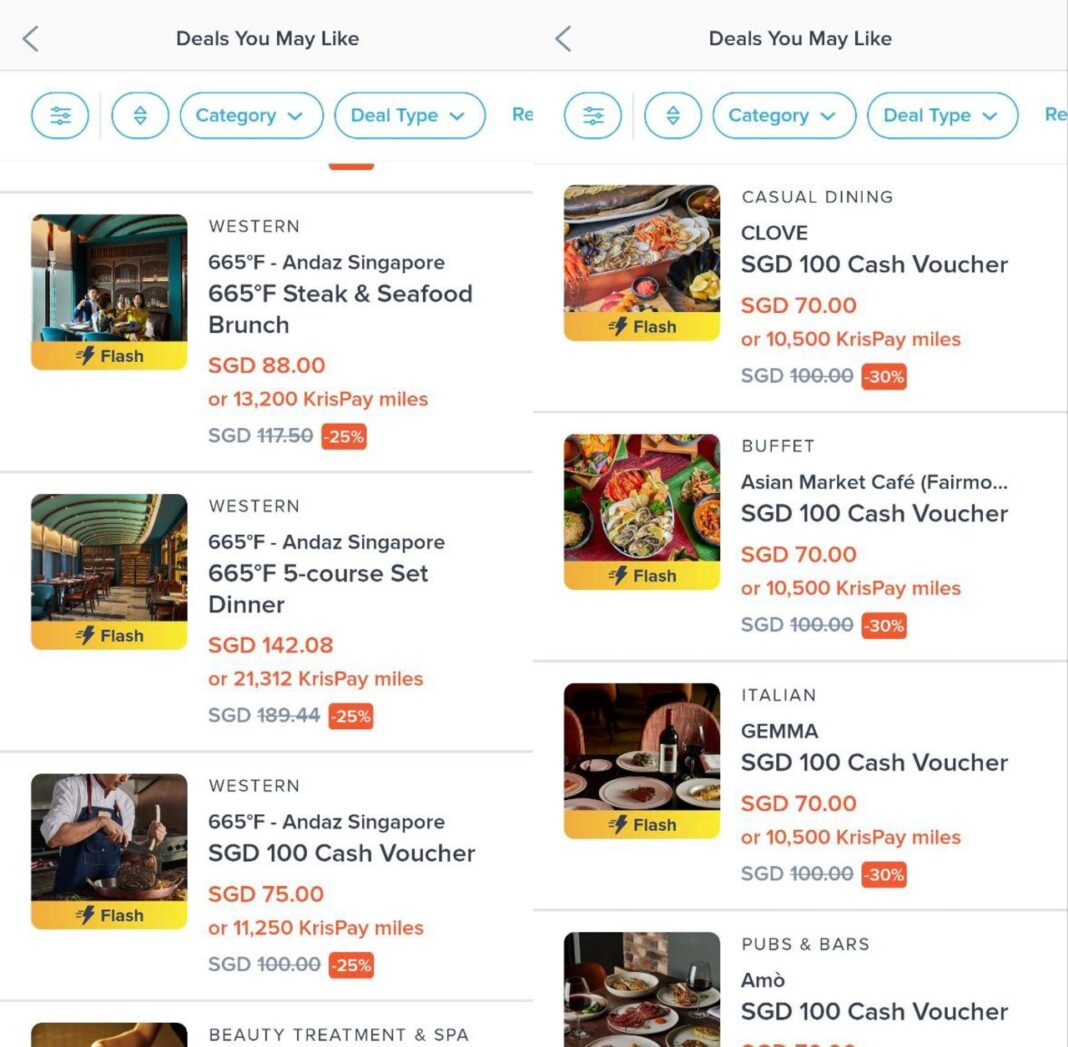View the Asian Market Café cash voucher deal
Viewport: 1068px width, 1047px height.
(873, 513)
